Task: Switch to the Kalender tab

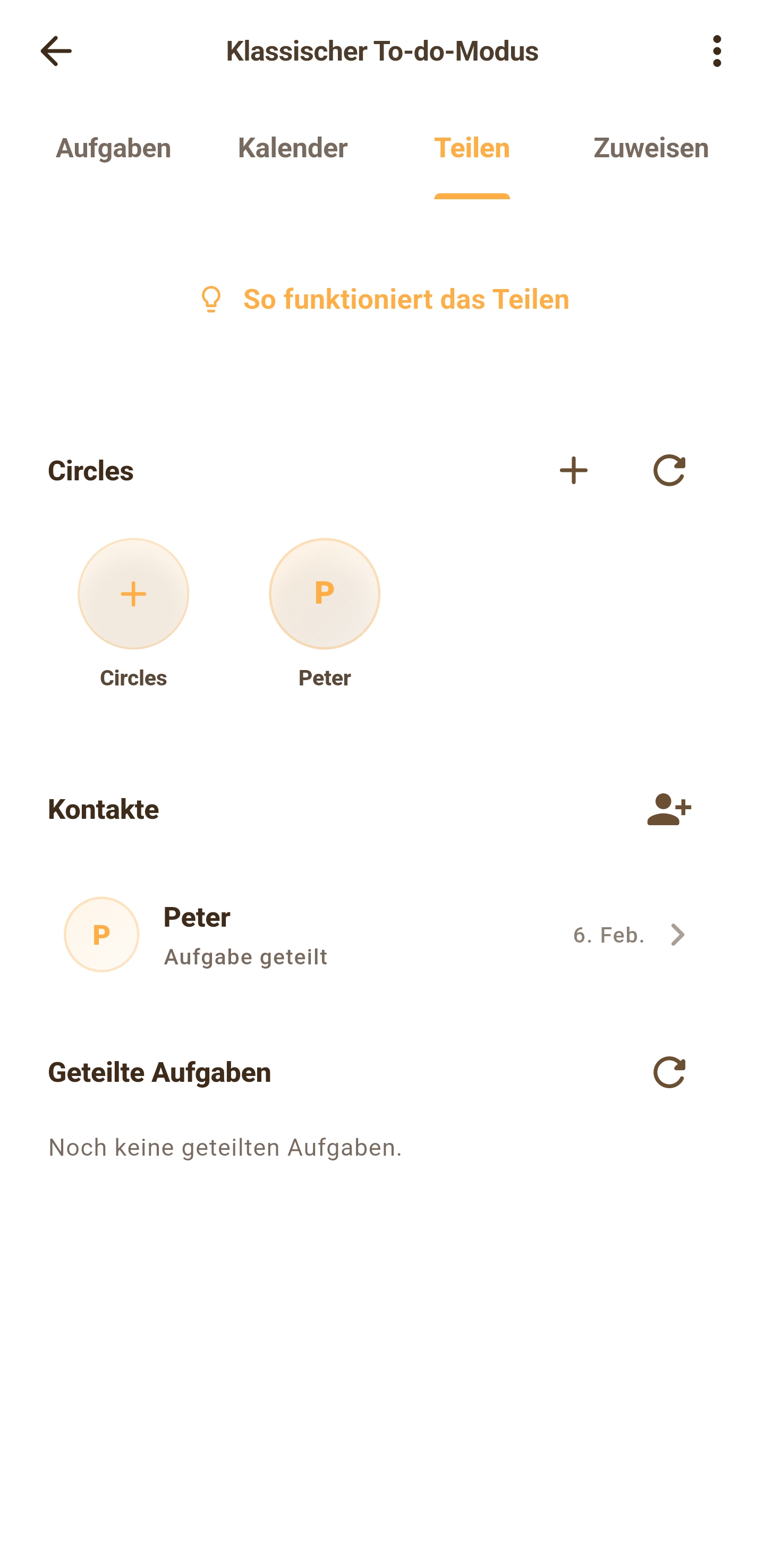Action: coord(293,149)
